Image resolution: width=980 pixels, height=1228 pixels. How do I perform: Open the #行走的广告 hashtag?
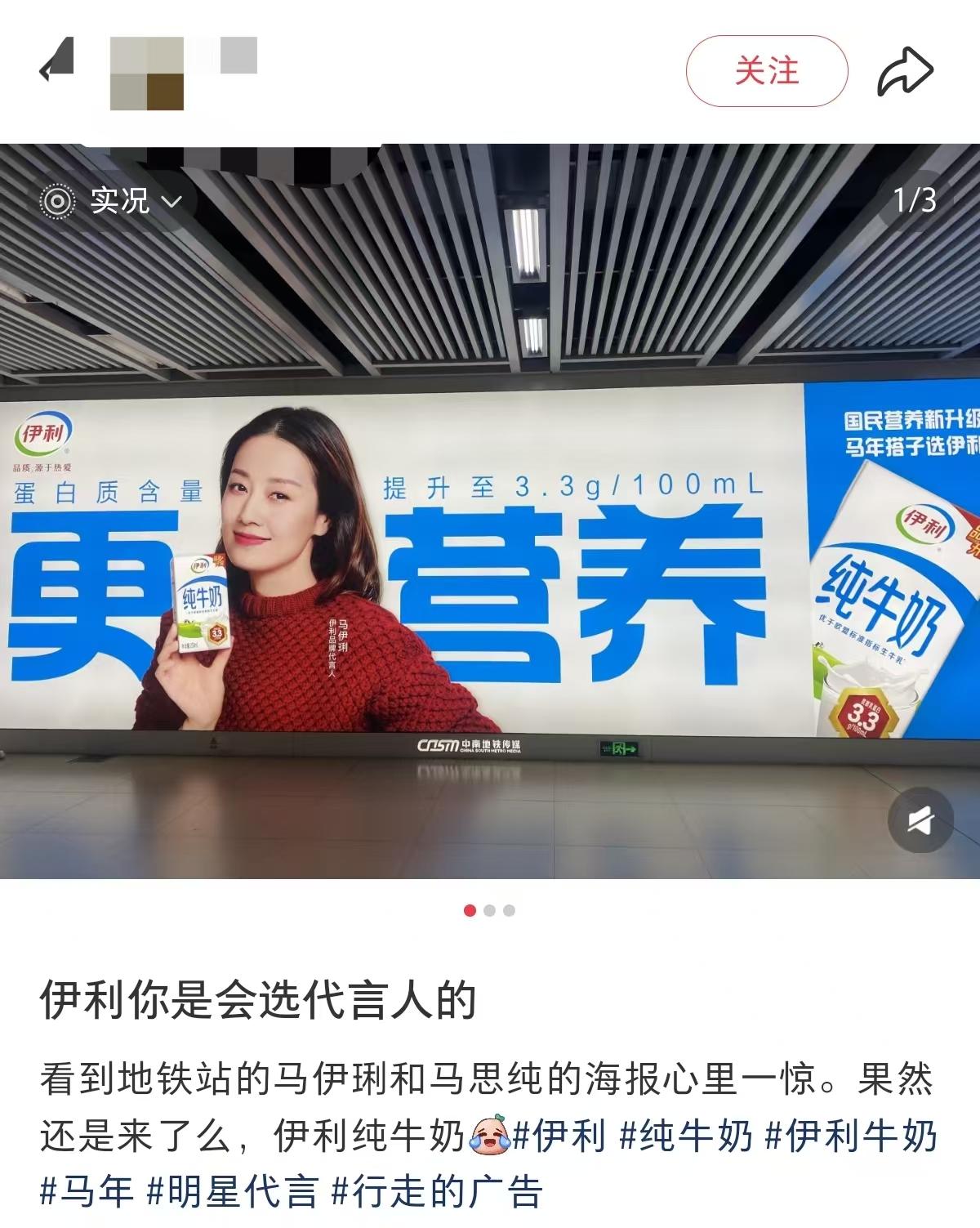click(436, 1192)
